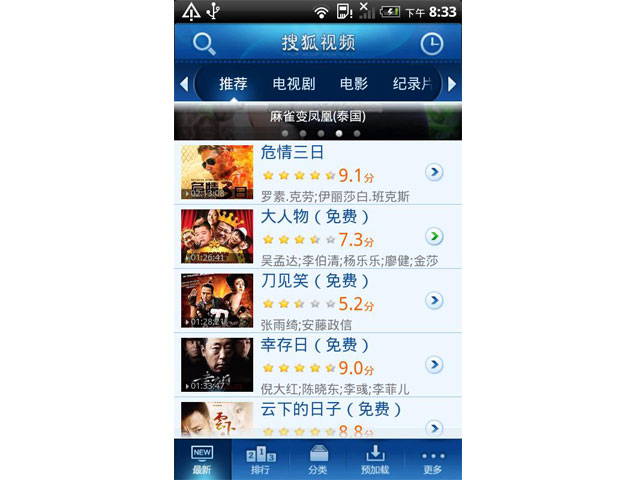Go to the 最新 tab

point(202,460)
